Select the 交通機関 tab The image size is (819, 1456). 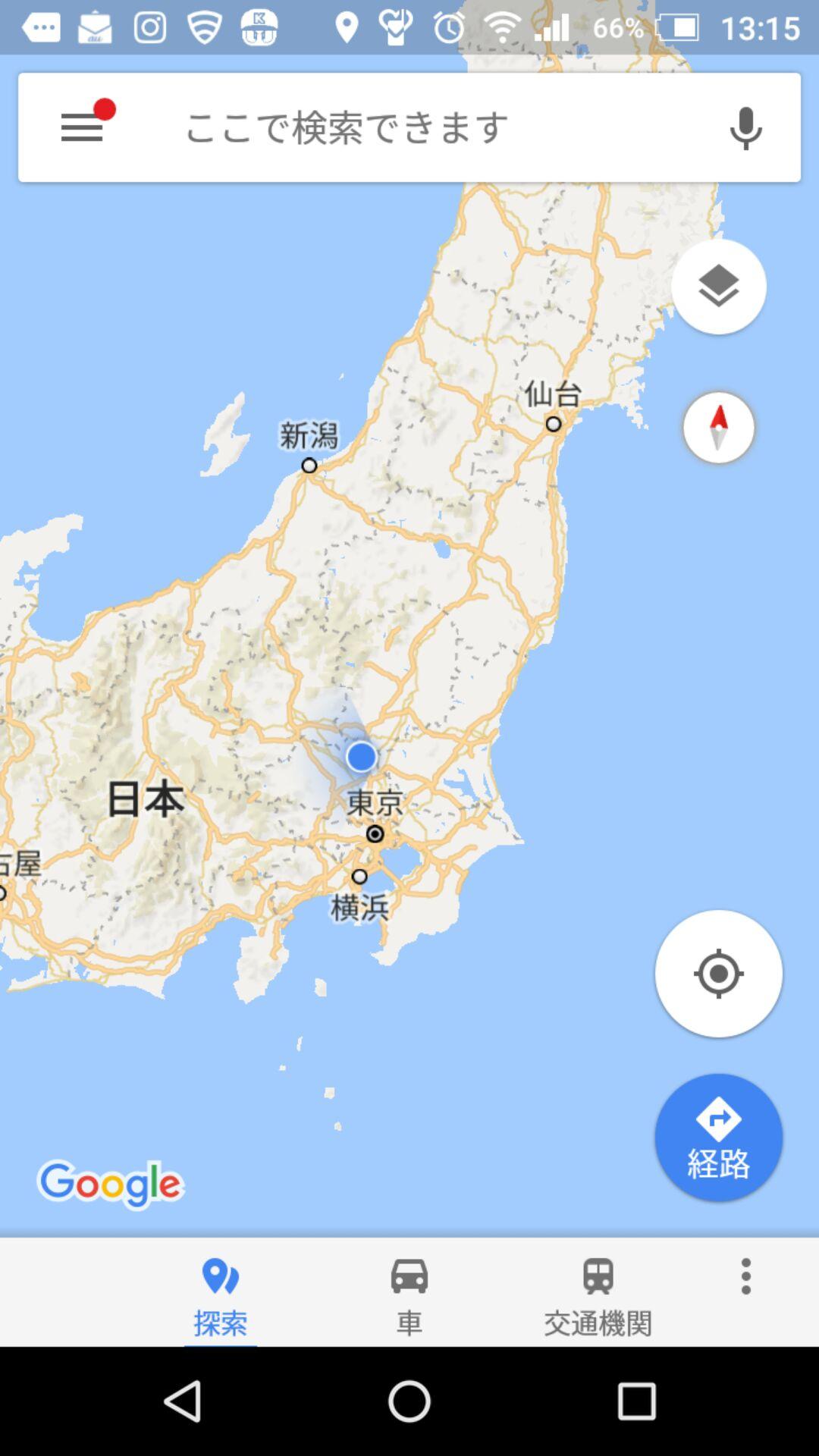pos(598,1289)
